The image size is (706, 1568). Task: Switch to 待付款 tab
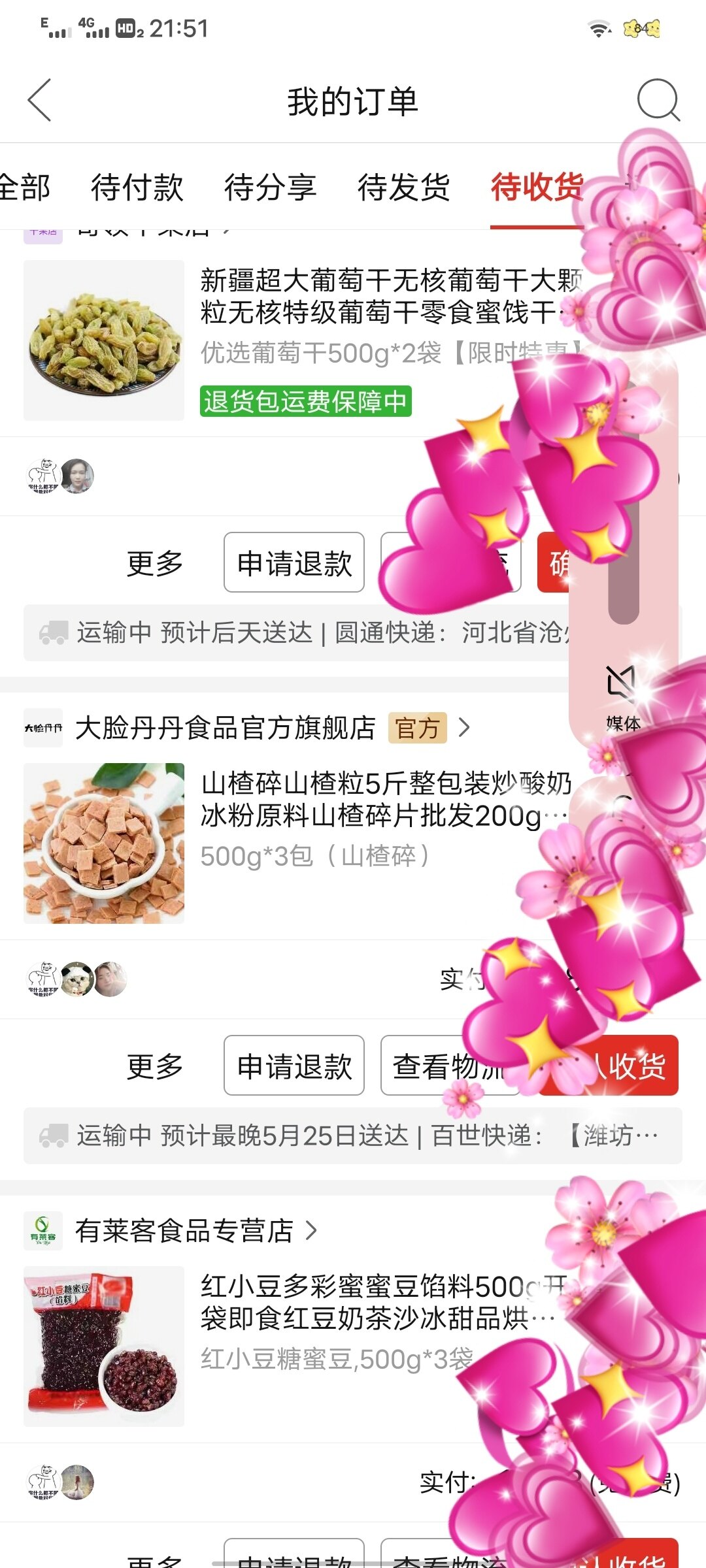137,188
